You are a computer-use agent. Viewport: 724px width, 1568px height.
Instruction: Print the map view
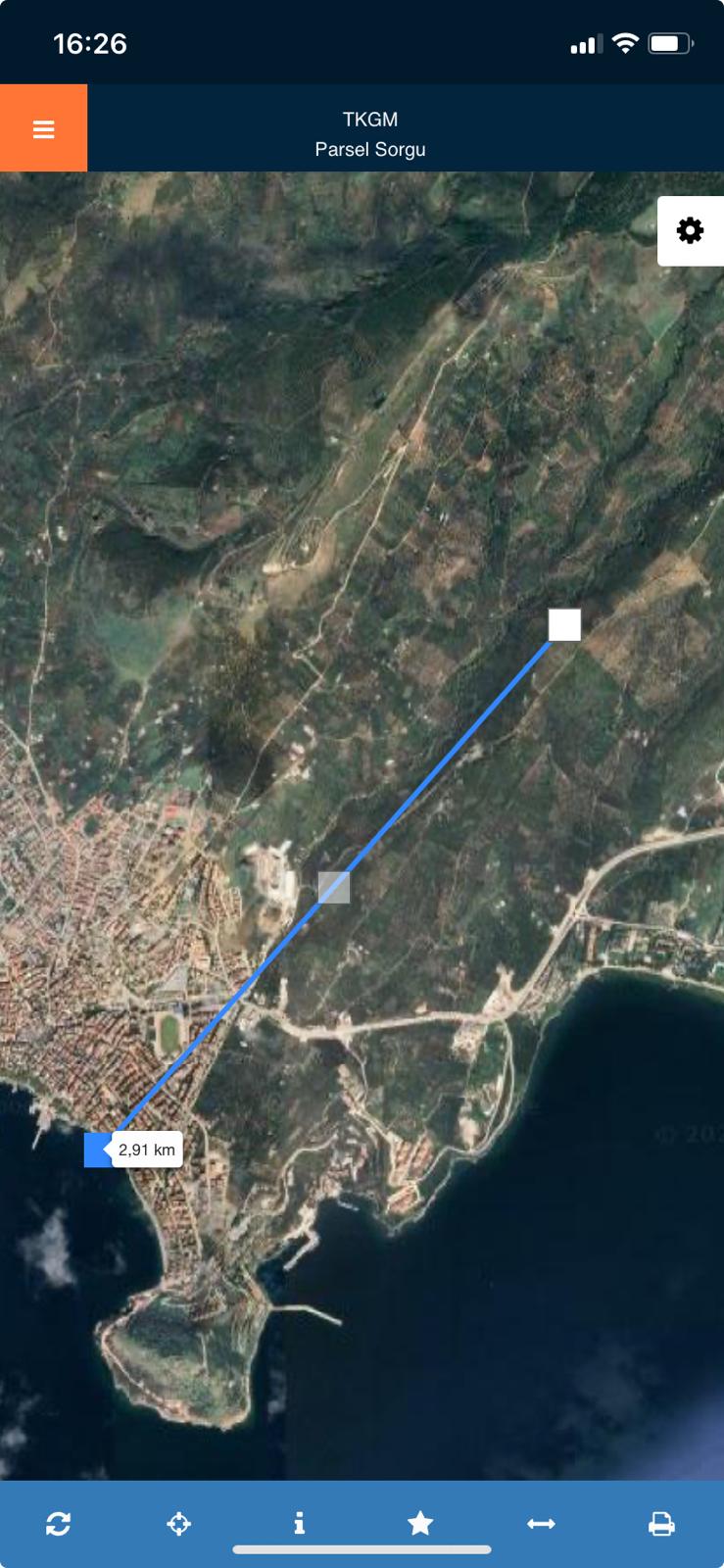pyautogui.click(x=661, y=1524)
